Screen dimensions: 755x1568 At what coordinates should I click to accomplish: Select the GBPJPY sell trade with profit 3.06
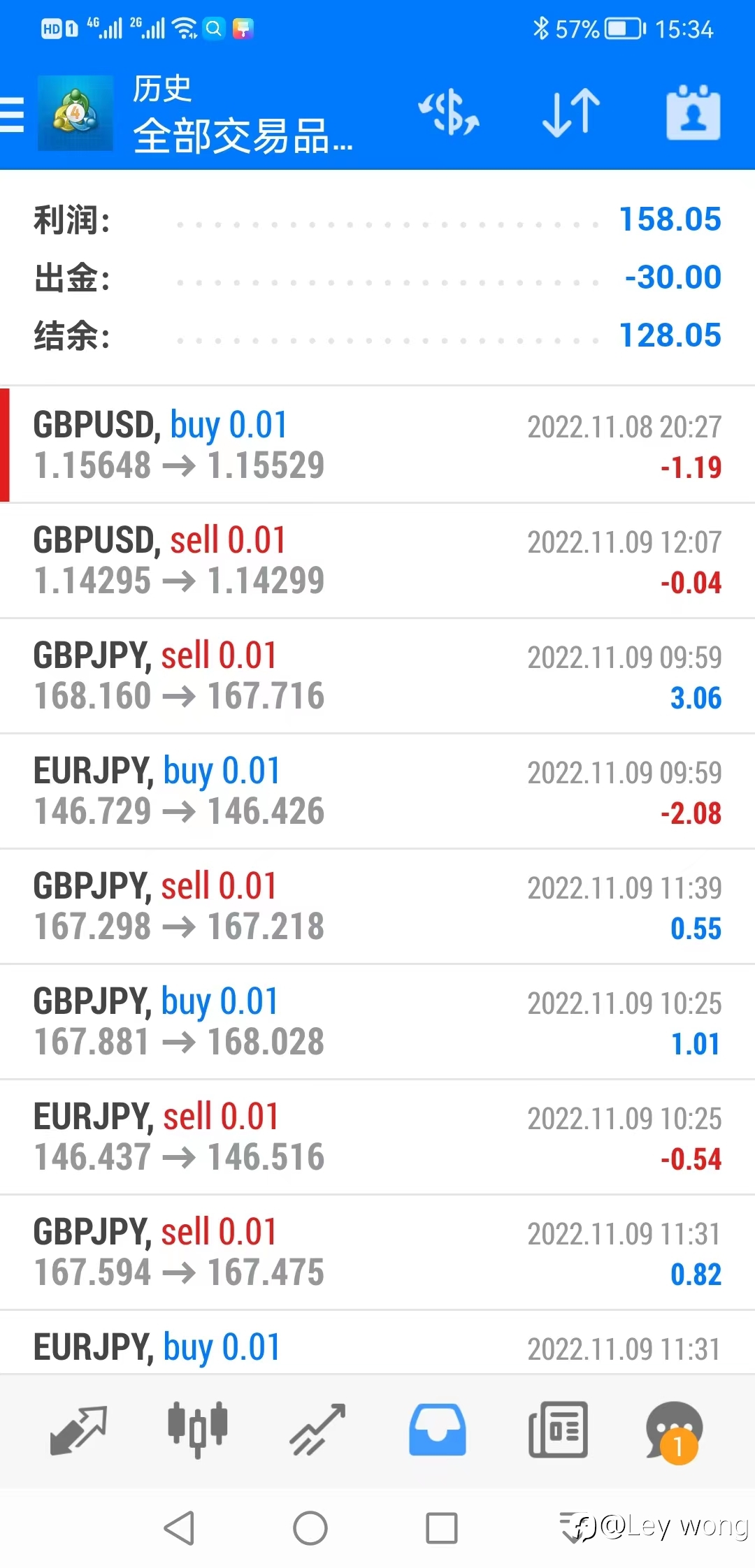coord(377,676)
